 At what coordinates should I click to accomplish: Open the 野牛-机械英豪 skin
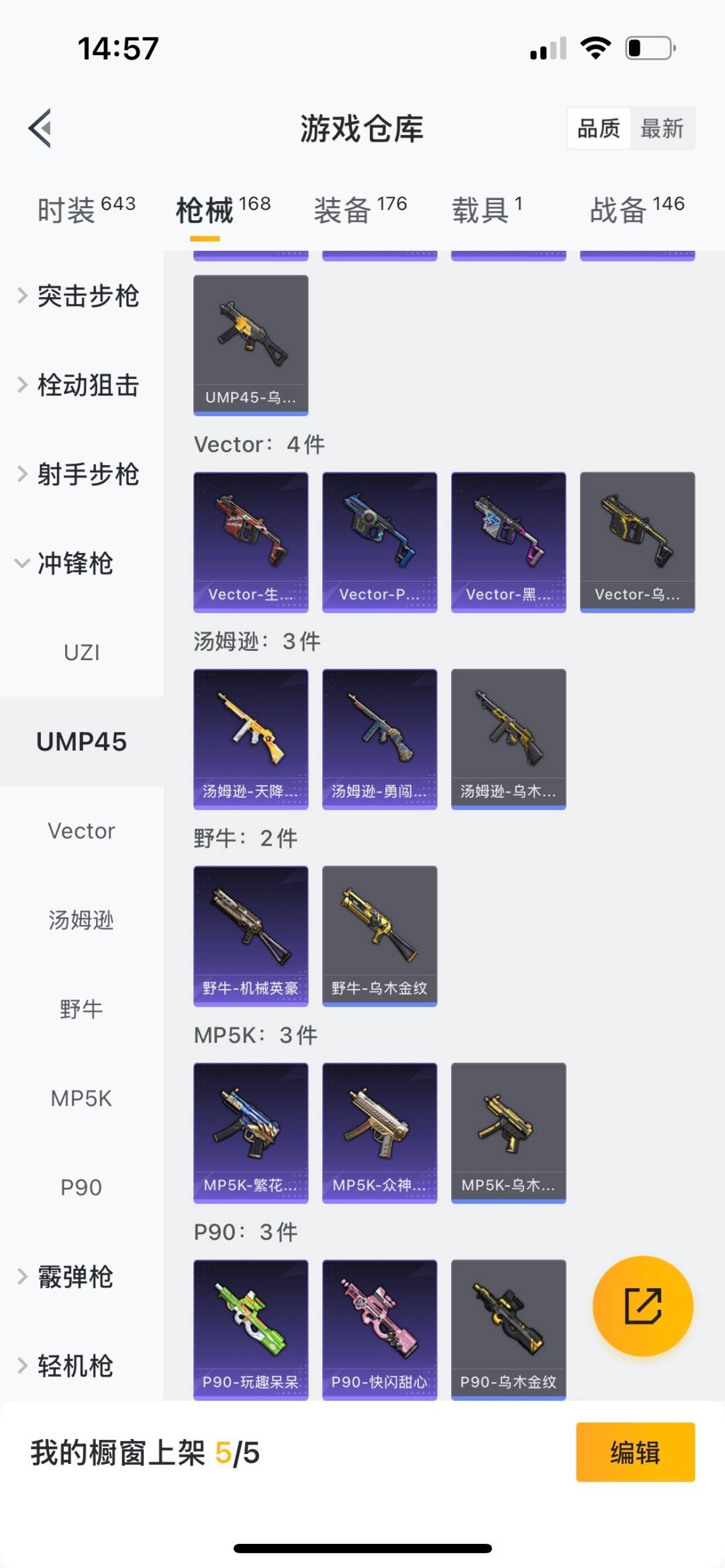click(x=250, y=935)
